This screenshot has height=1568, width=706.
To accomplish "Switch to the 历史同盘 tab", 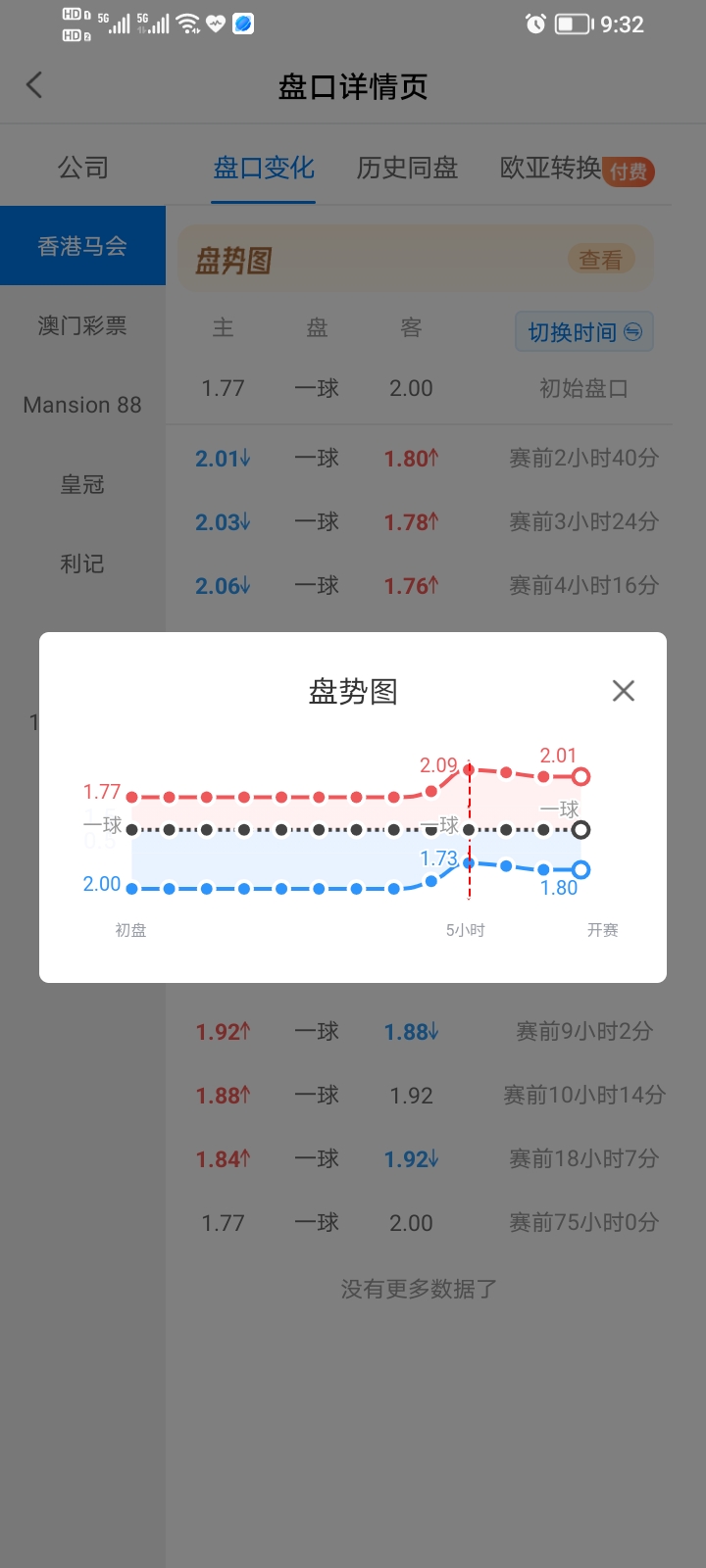I will pyautogui.click(x=407, y=169).
